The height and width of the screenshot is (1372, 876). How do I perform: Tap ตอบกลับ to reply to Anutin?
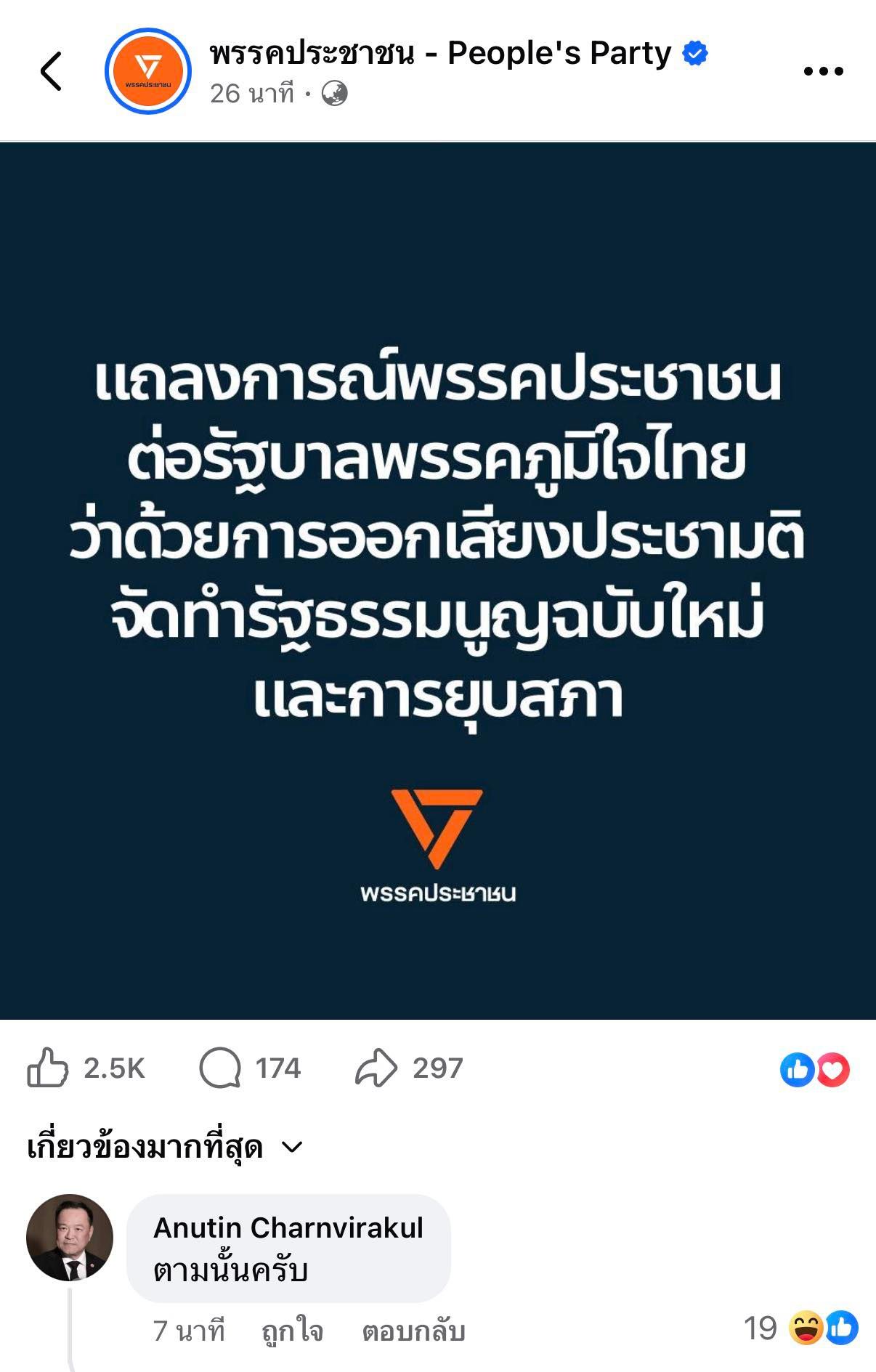point(413,1331)
